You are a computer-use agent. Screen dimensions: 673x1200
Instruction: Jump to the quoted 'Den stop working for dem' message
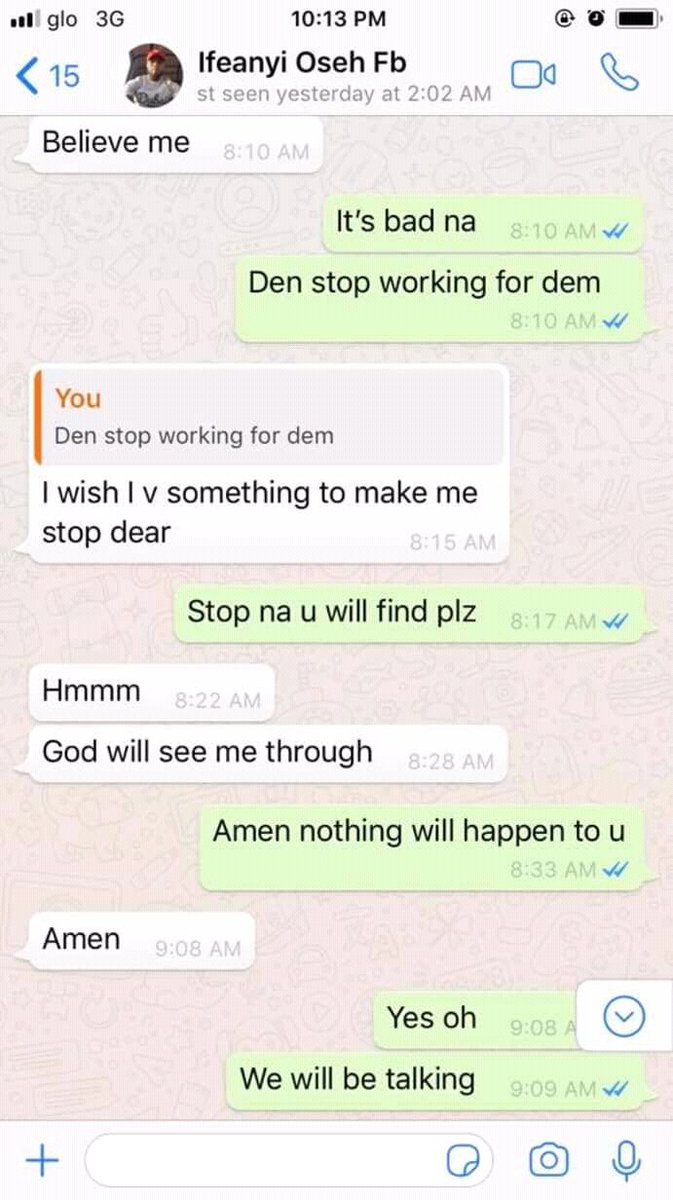tap(267, 417)
